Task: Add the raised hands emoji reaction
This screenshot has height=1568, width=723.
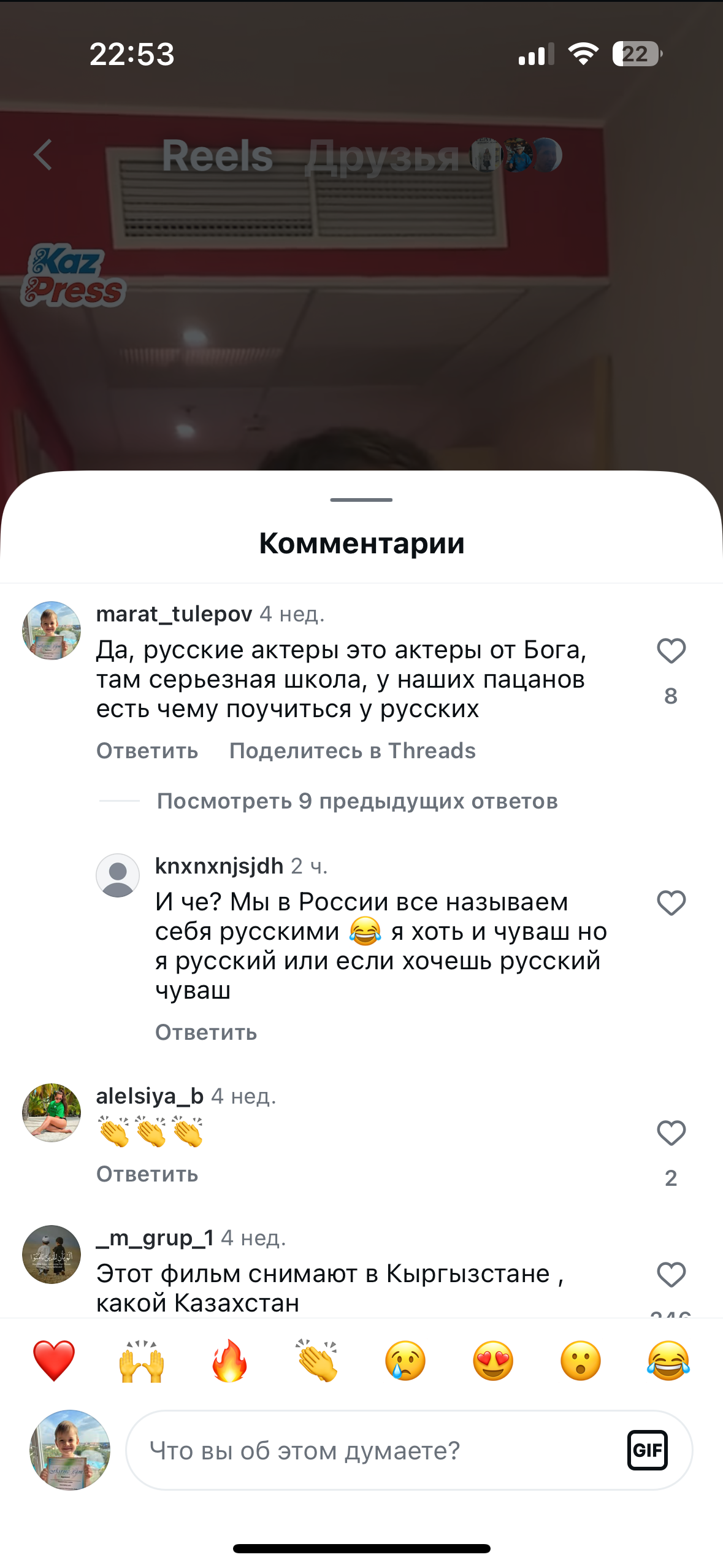Action: pos(142,1361)
